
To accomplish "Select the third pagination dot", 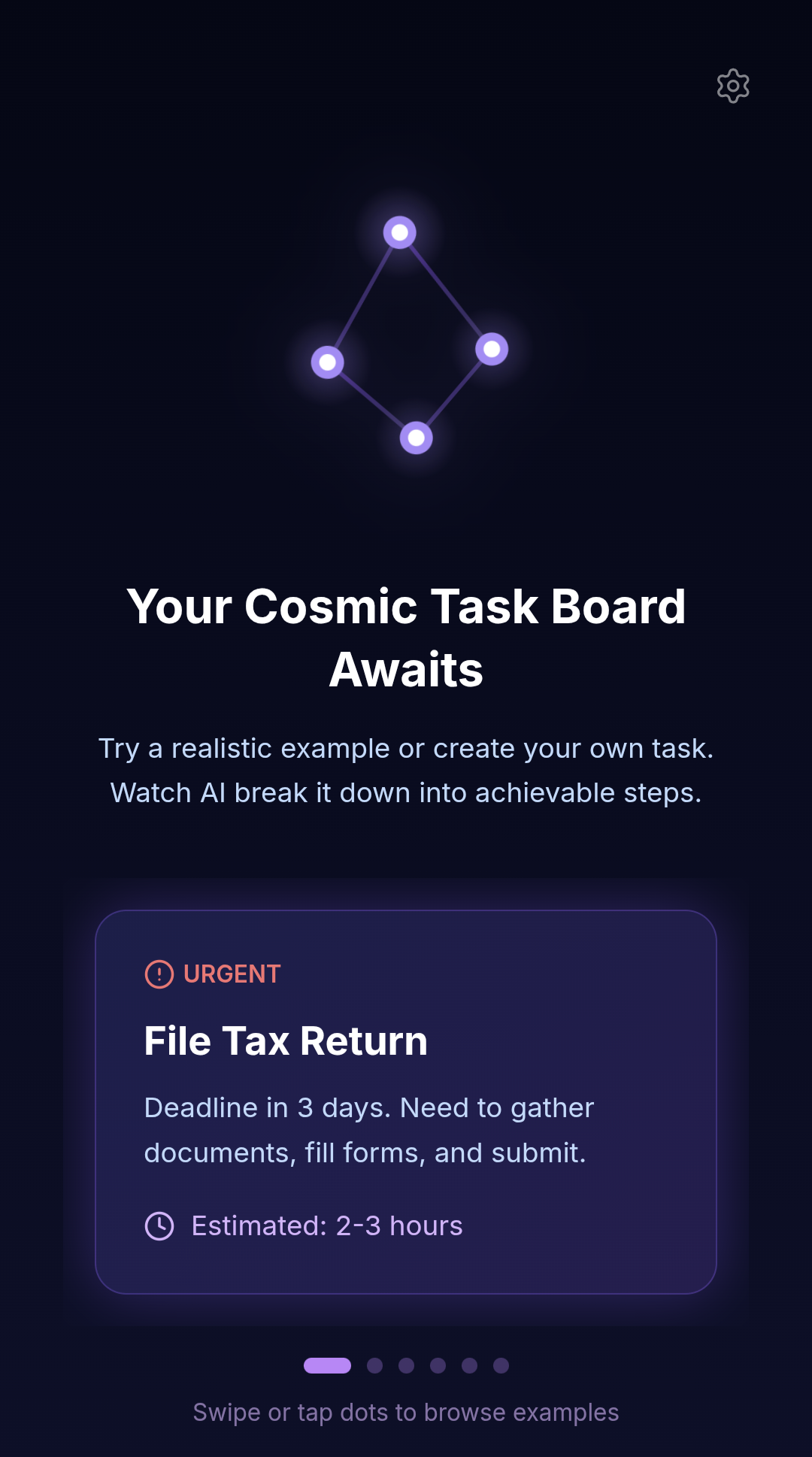I will [x=406, y=1367].
